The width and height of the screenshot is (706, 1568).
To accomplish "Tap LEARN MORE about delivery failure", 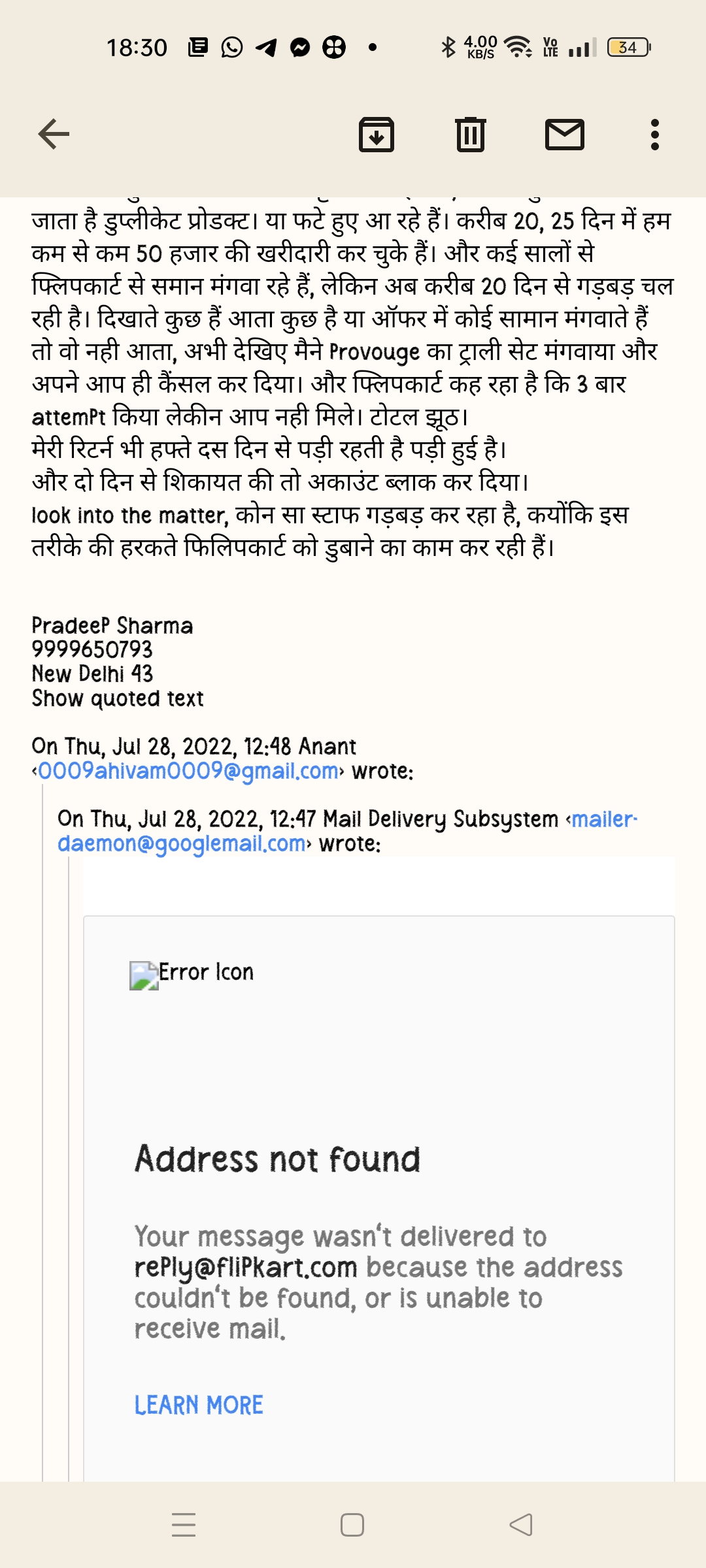I will tap(199, 1405).
